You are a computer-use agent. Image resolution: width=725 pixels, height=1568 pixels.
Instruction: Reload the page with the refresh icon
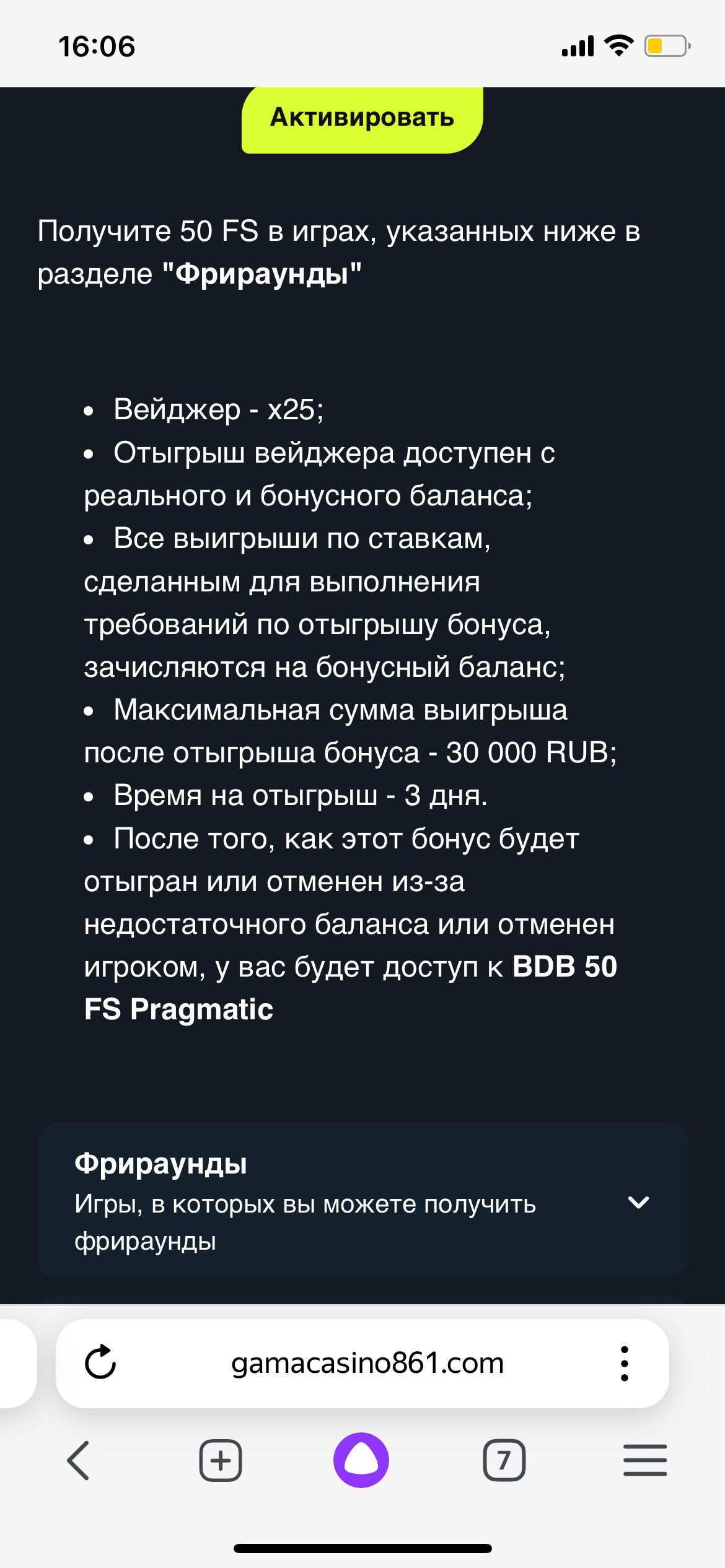coord(100,1363)
